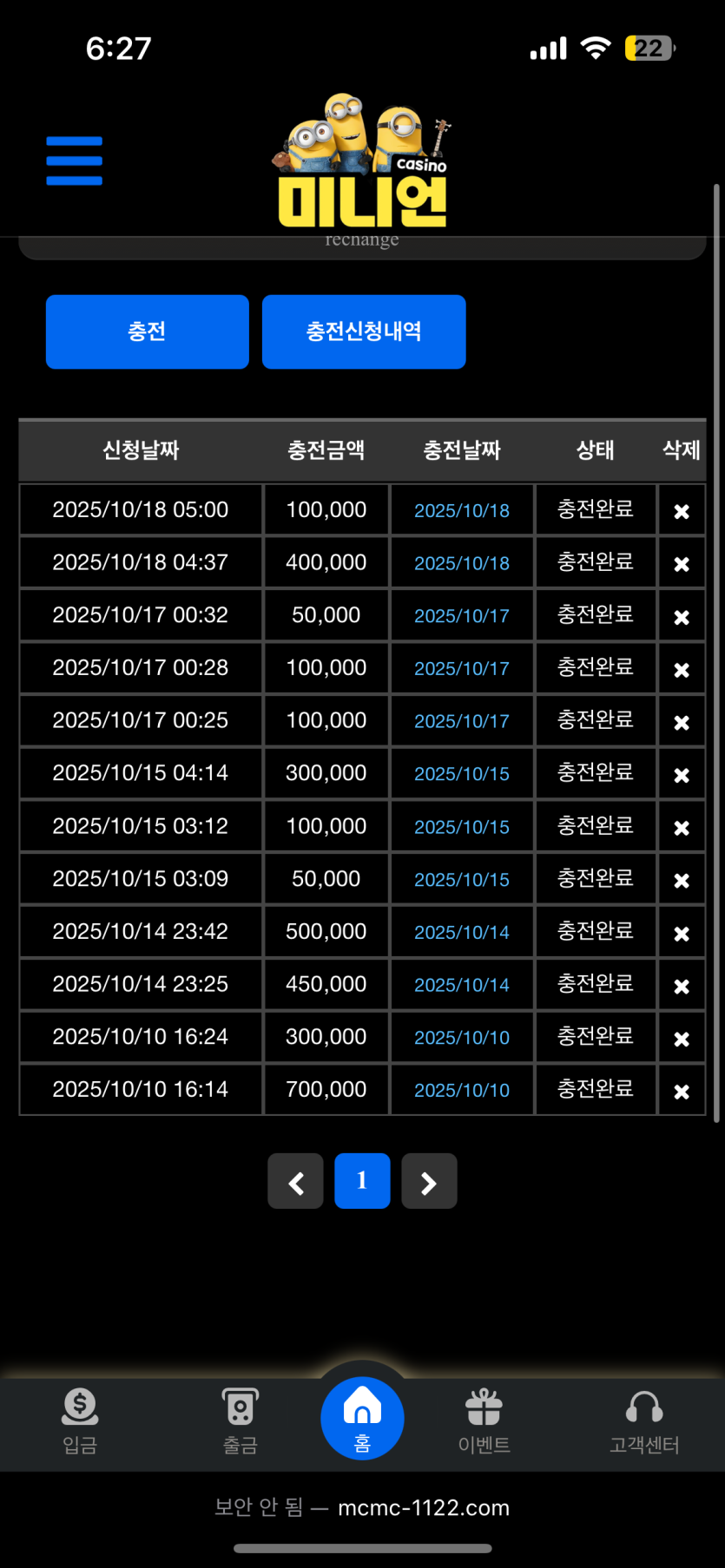Delete the 2025/10/18 04:37 record
This screenshot has width=725, height=1568.
[682, 564]
